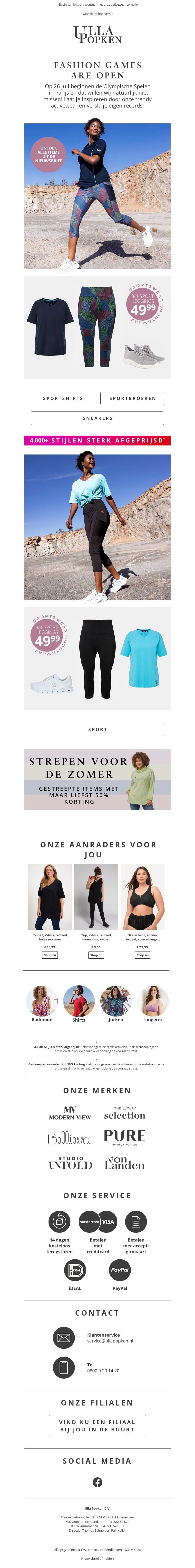Viewport: 195px width, 1568px height.
Task: Tap the Sport button
Action: tap(97, 729)
